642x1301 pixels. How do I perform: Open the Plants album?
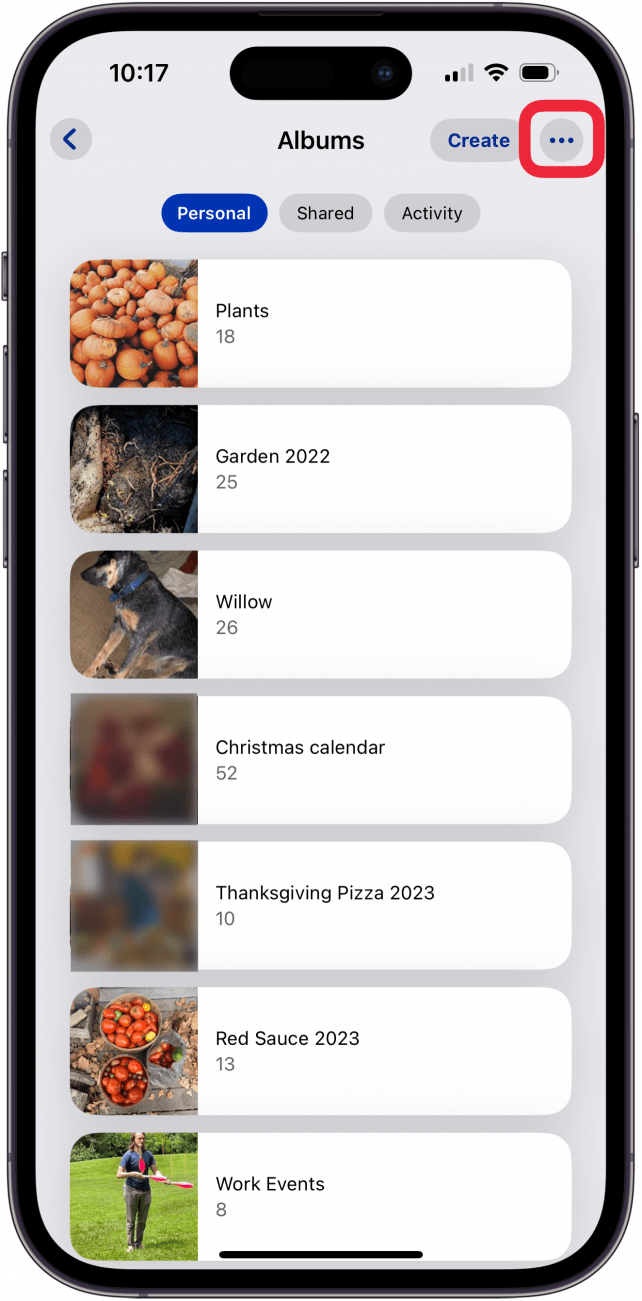click(x=320, y=323)
